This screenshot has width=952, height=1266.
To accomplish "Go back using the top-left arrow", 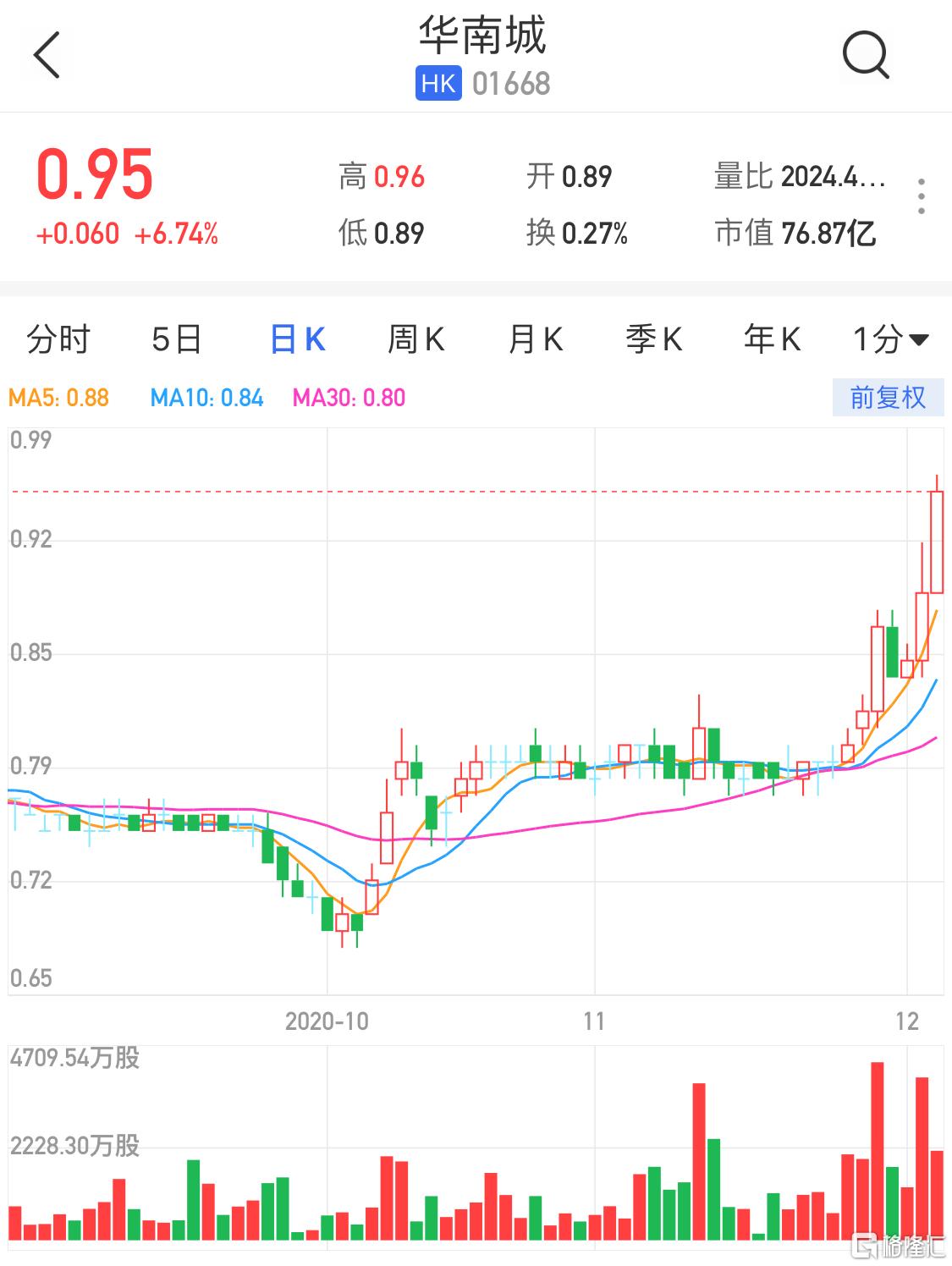I will pyautogui.click(x=47, y=56).
